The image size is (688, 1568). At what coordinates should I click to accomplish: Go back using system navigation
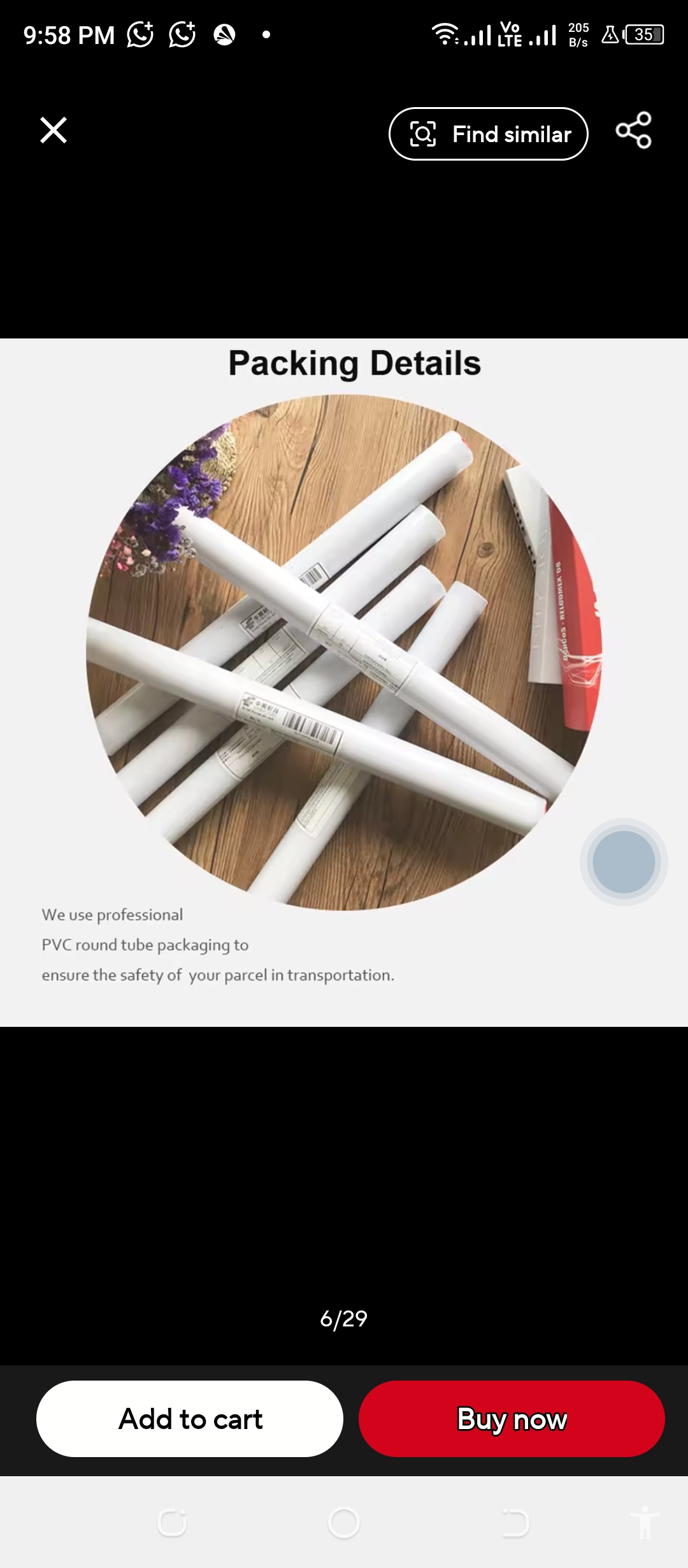515,1523
